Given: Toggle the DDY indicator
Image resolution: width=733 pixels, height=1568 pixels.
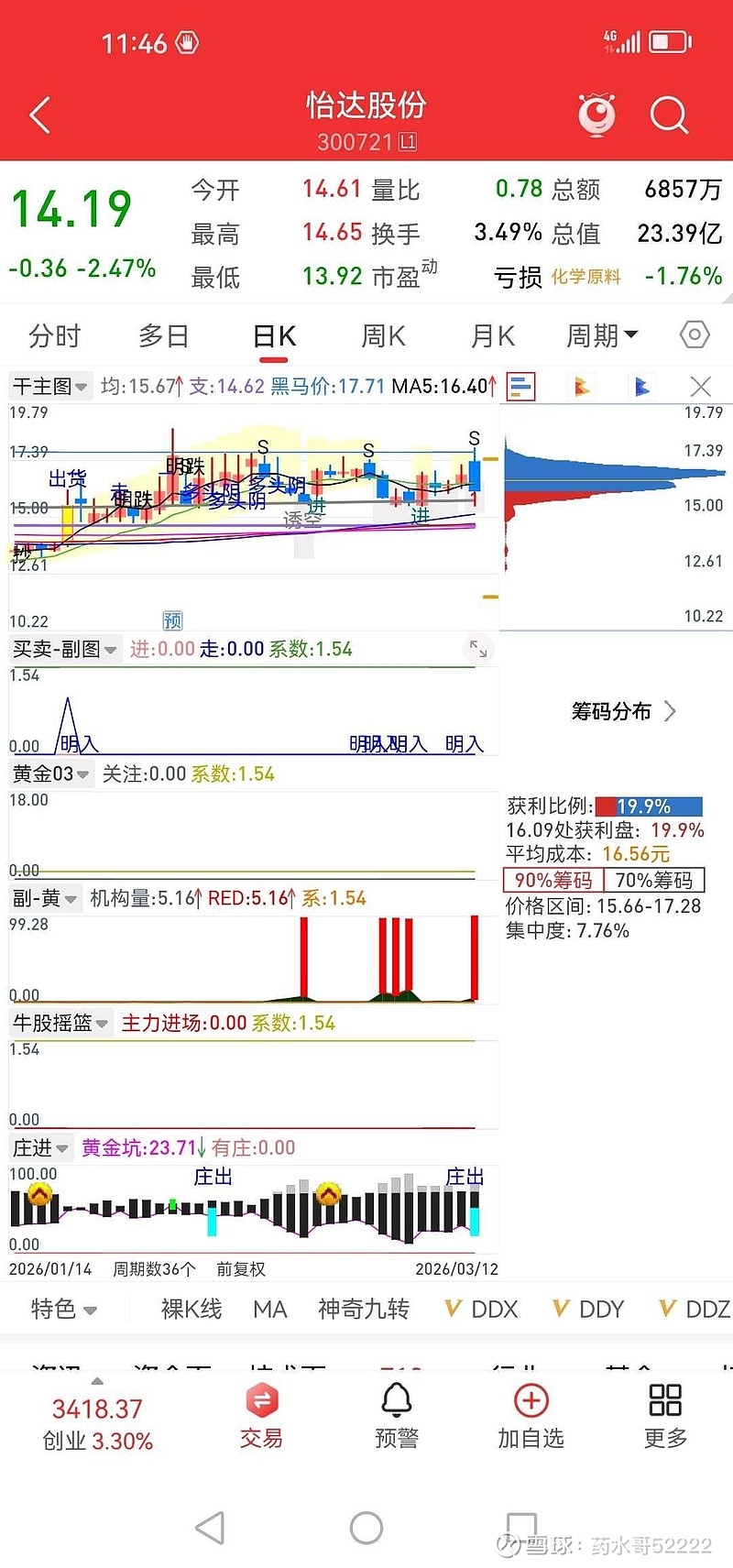Looking at the screenshot, I should pyautogui.click(x=587, y=1309).
